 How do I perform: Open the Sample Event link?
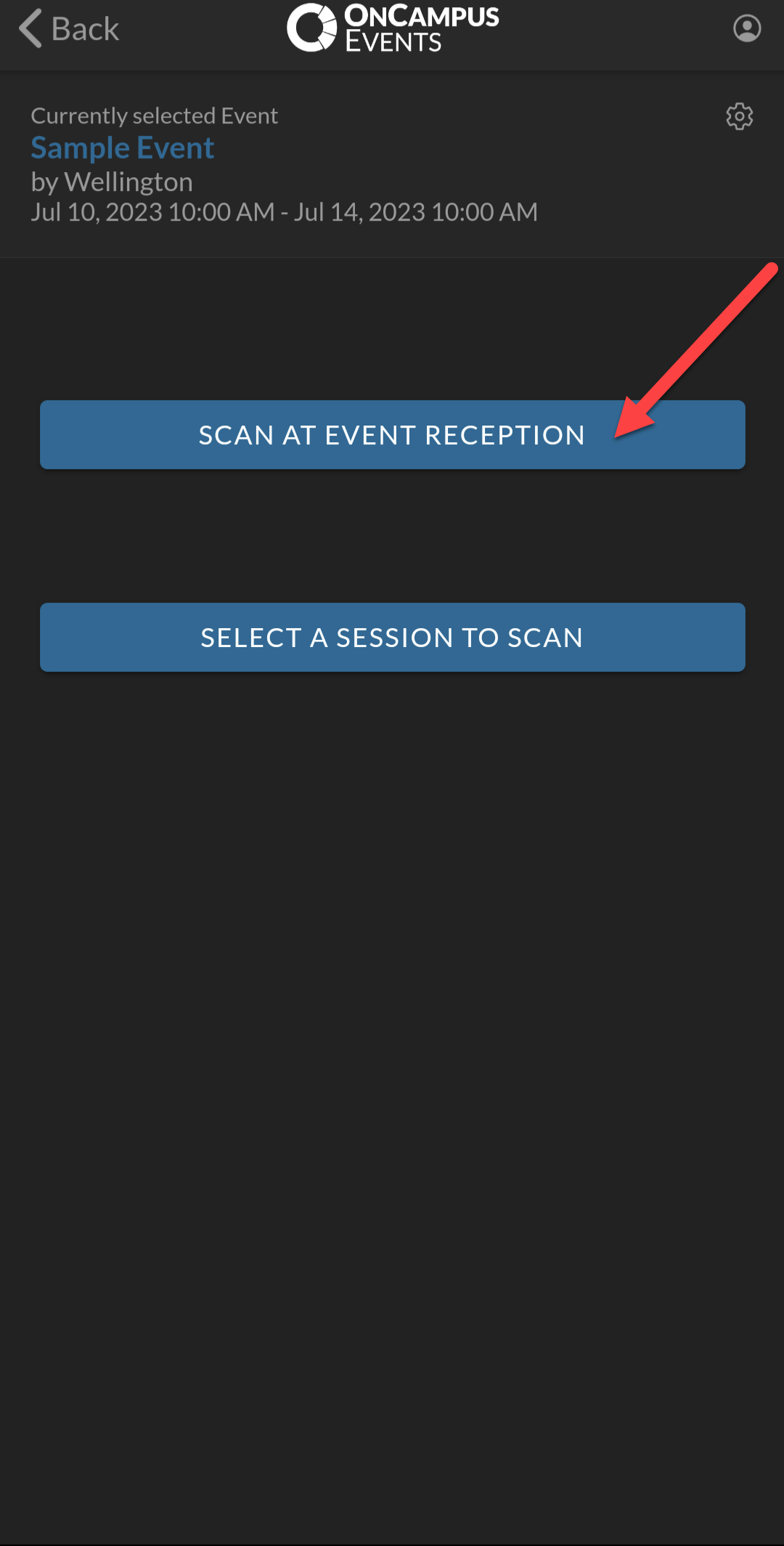point(122,148)
